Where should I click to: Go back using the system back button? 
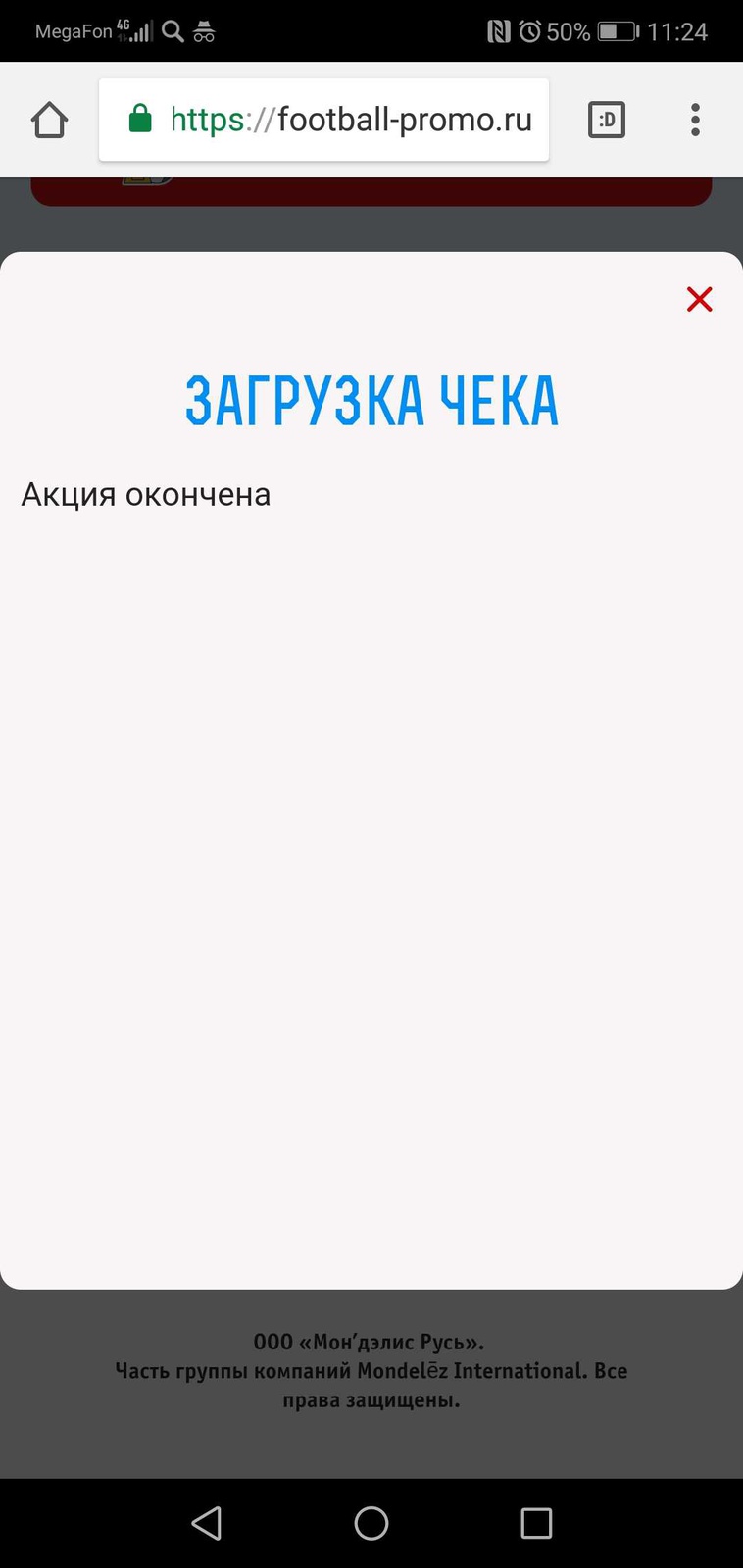[x=206, y=1523]
